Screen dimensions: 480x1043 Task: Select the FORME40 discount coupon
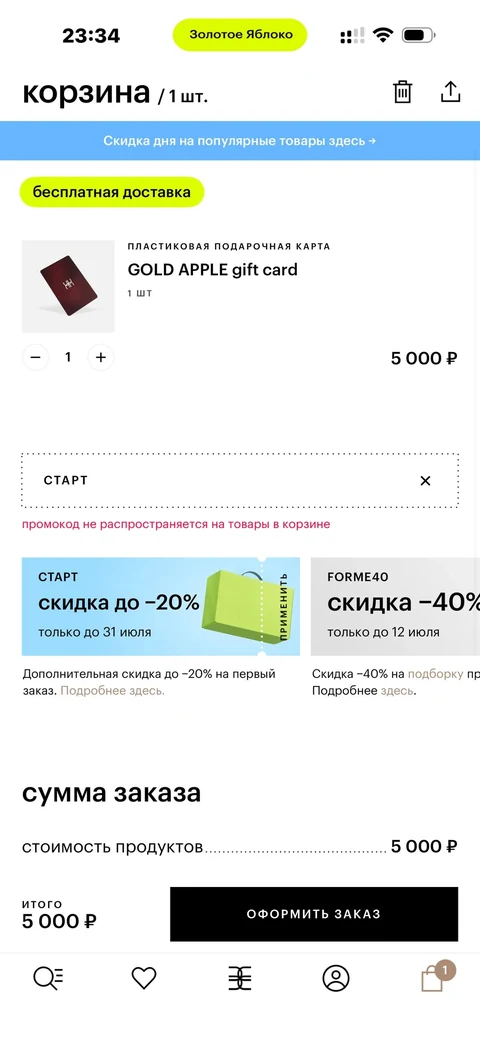tap(396, 607)
